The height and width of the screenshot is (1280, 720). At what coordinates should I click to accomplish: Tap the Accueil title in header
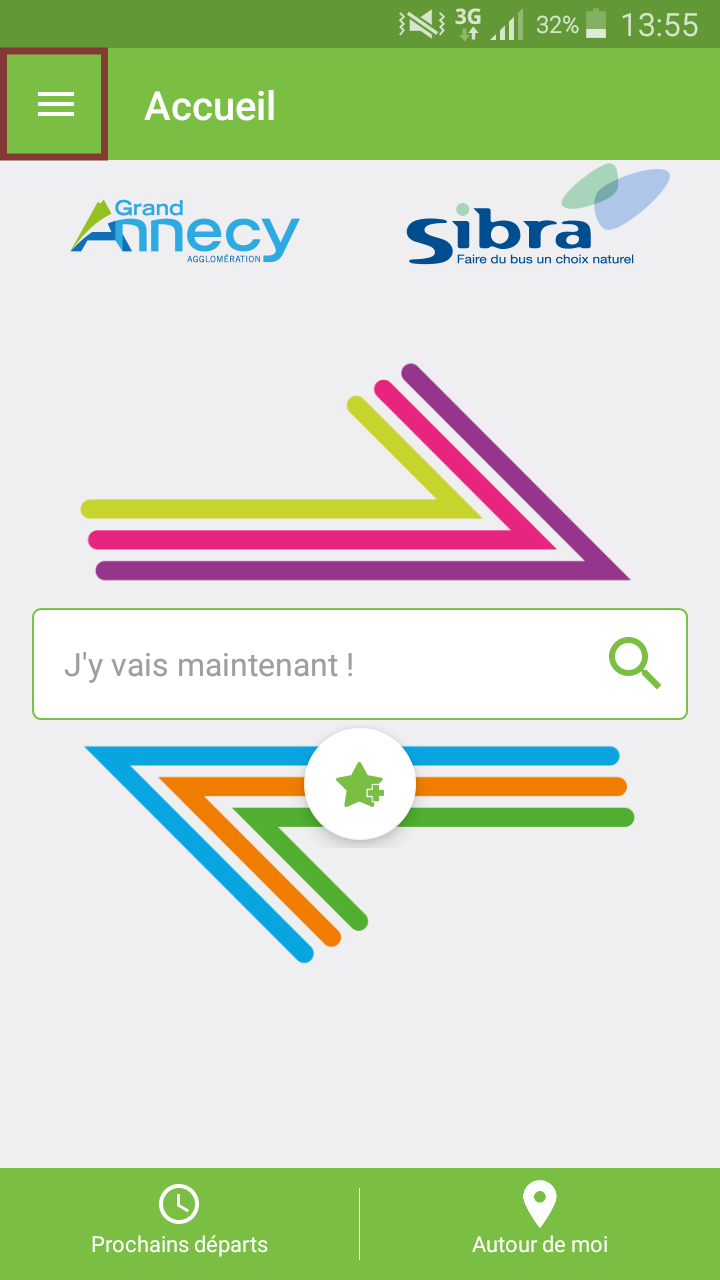pos(210,103)
